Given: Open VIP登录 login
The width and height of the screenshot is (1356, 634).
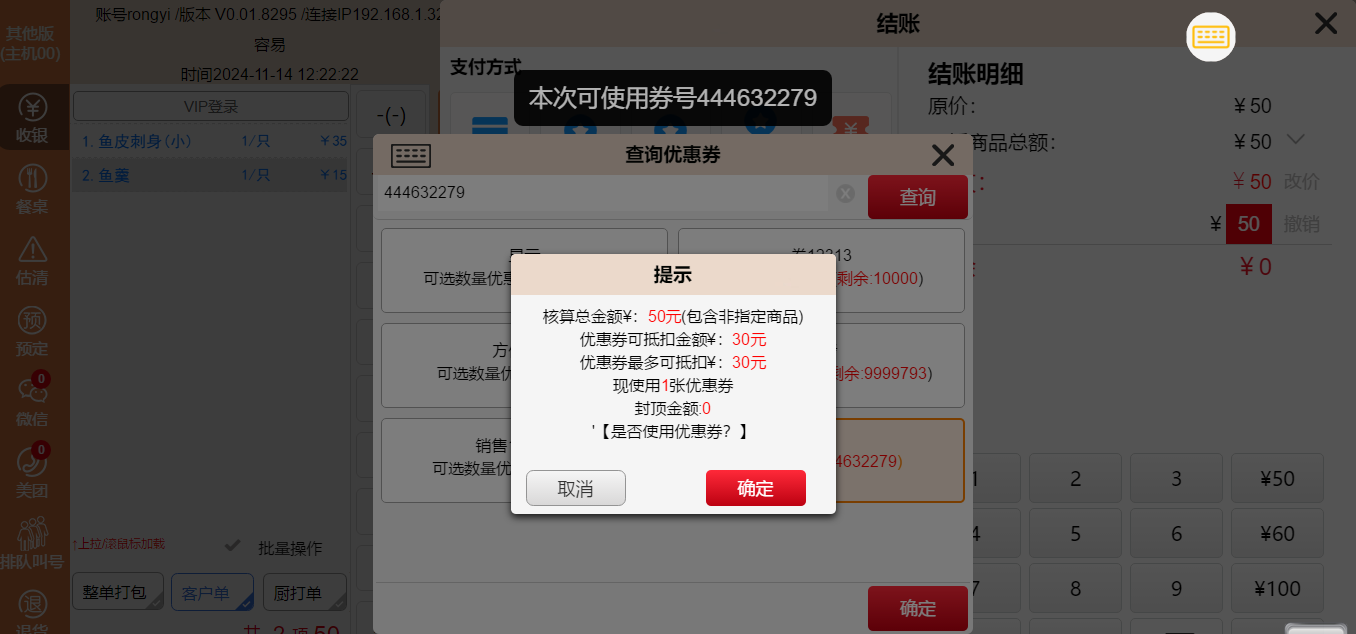Looking at the screenshot, I should (210, 106).
